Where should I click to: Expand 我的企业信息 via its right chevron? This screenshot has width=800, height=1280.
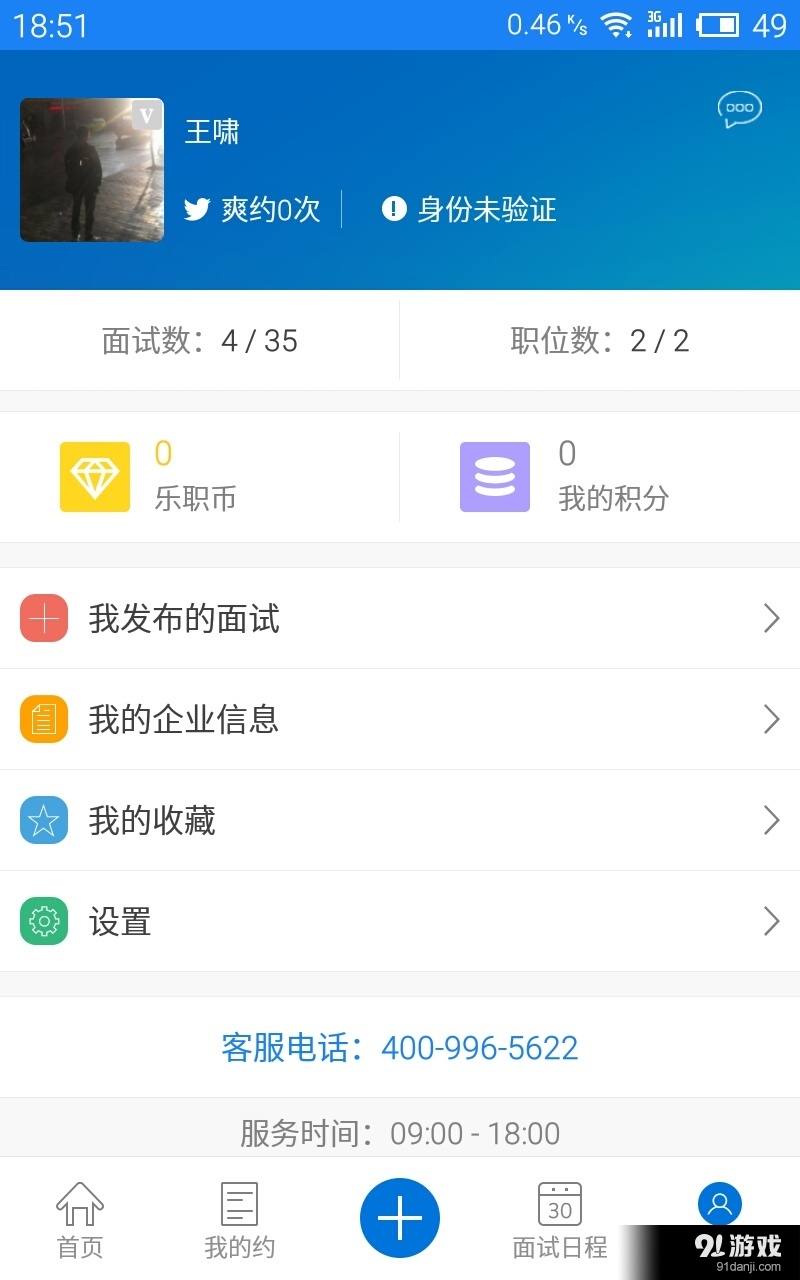[x=770, y=719]
